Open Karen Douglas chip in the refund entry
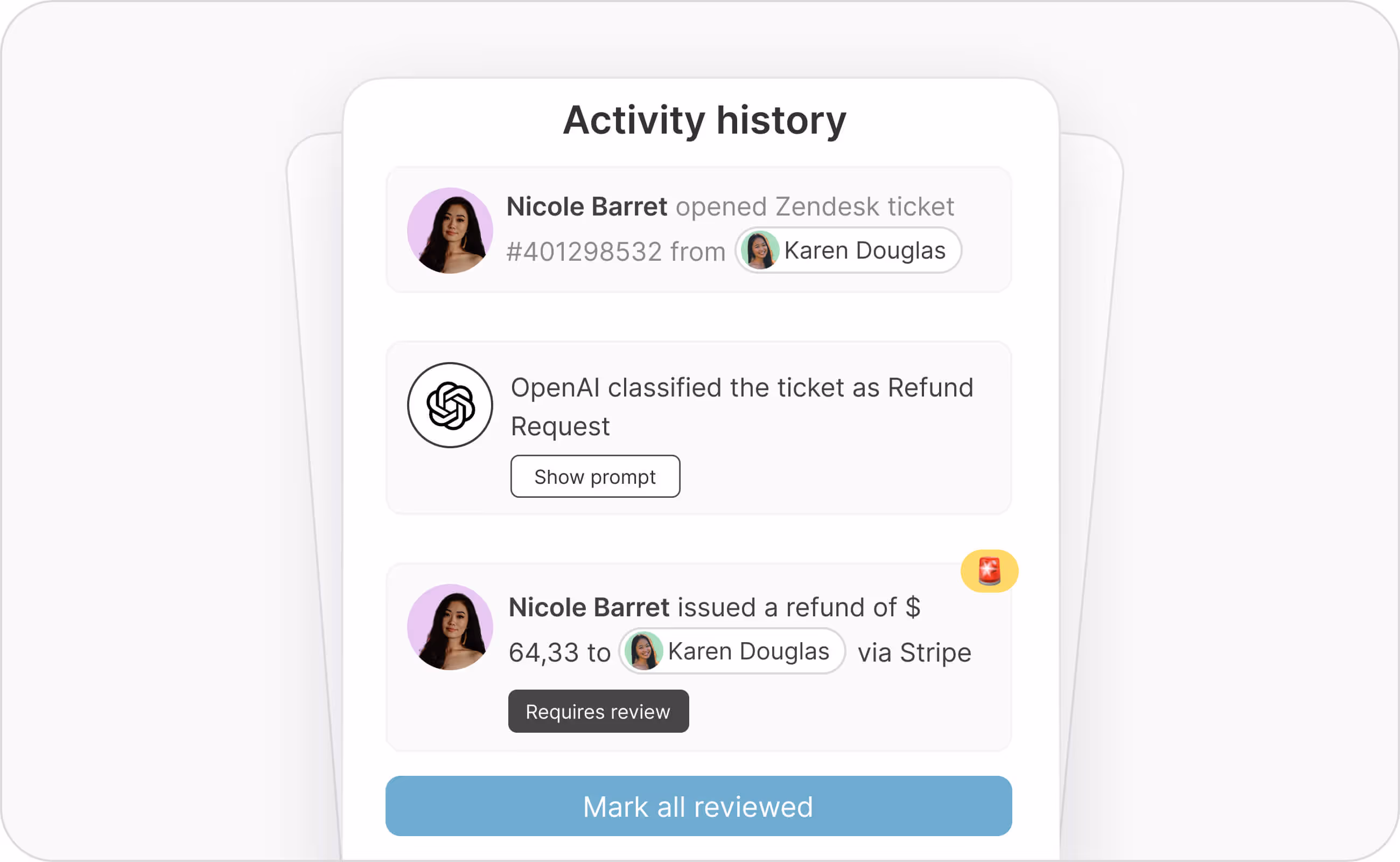 coord(732,651)
